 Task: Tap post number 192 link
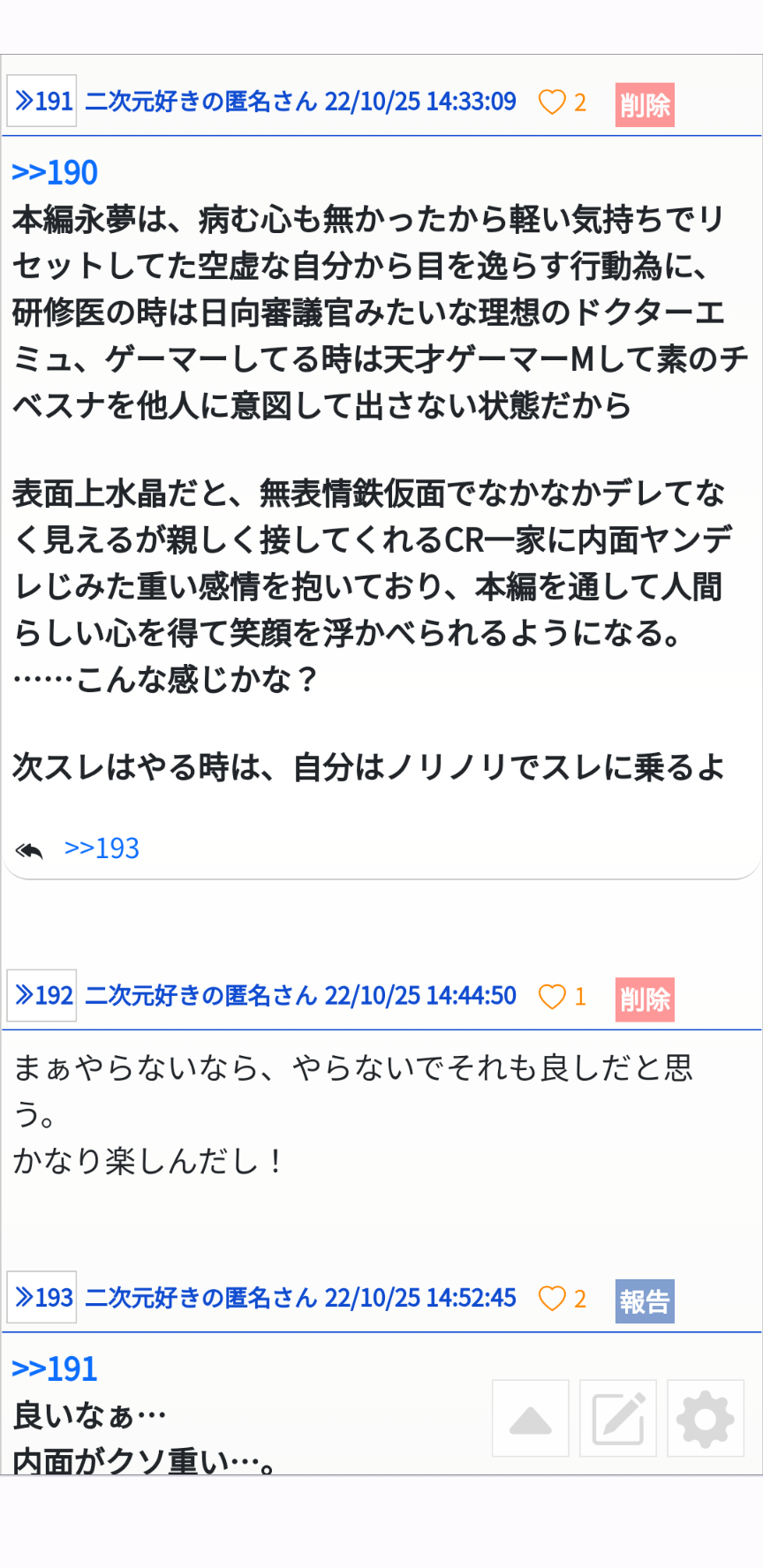click(42, 996)
